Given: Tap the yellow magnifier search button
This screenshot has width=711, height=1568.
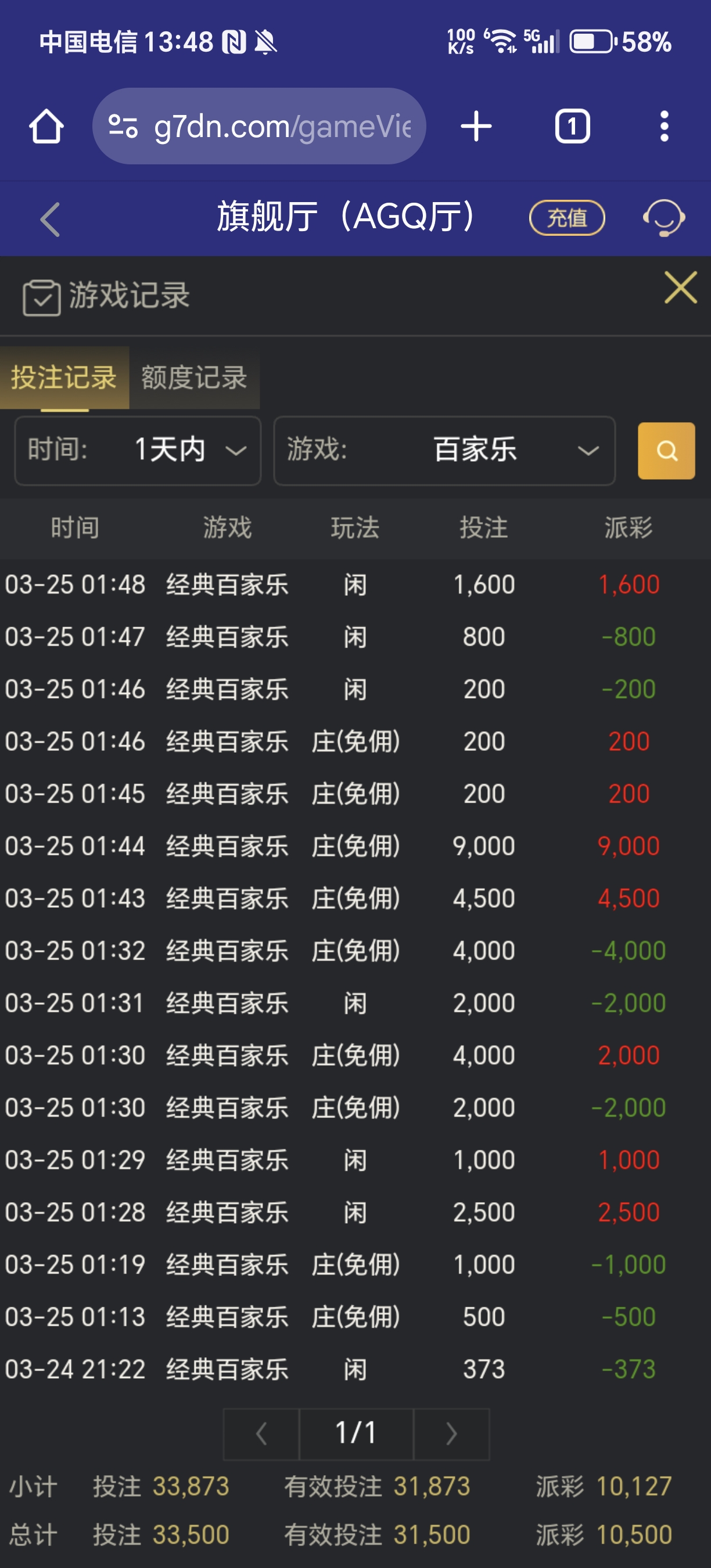Looking at the screenshot, I should click(x=666, y=451).
